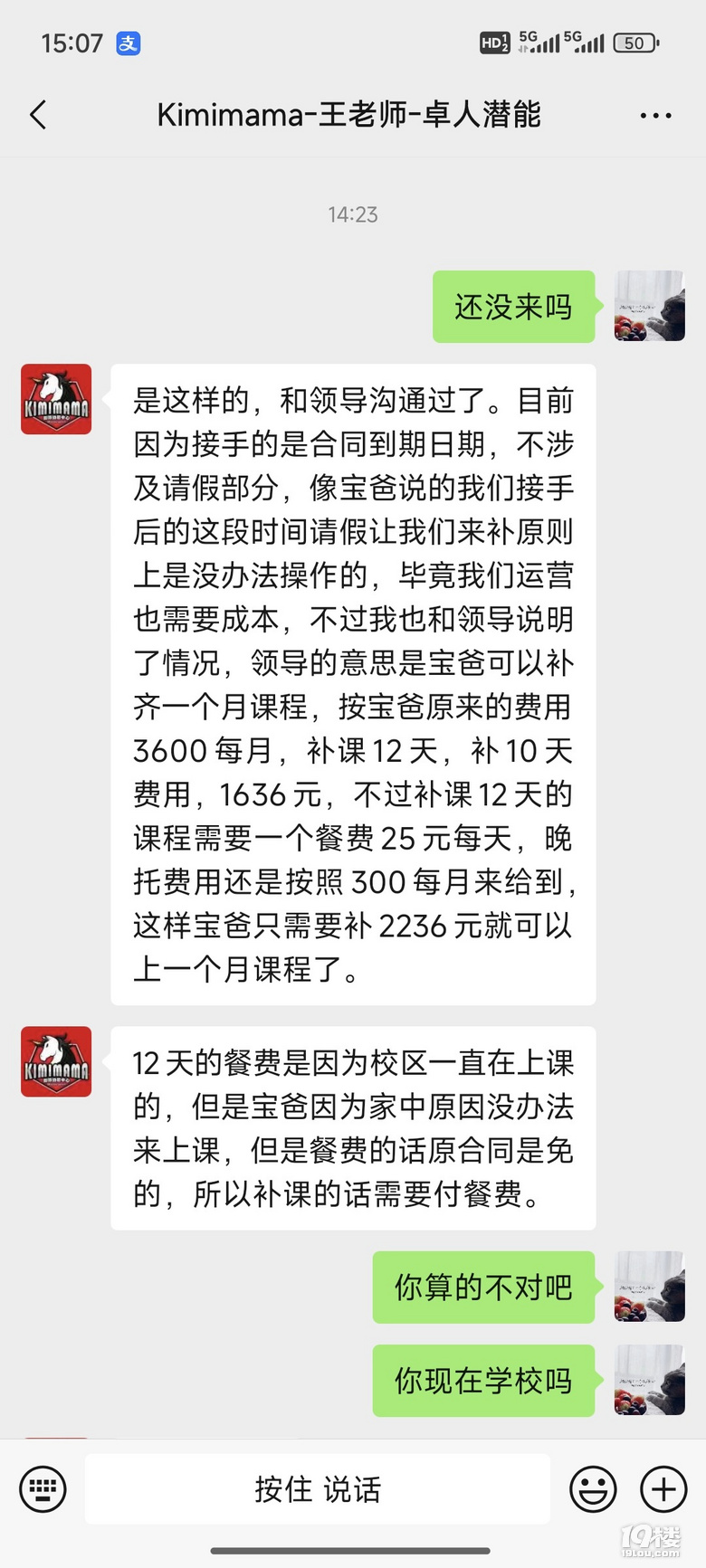Tap my avatar next to 还没来吗
This screenshot has width=706, height=1568.
pos(649,306)
